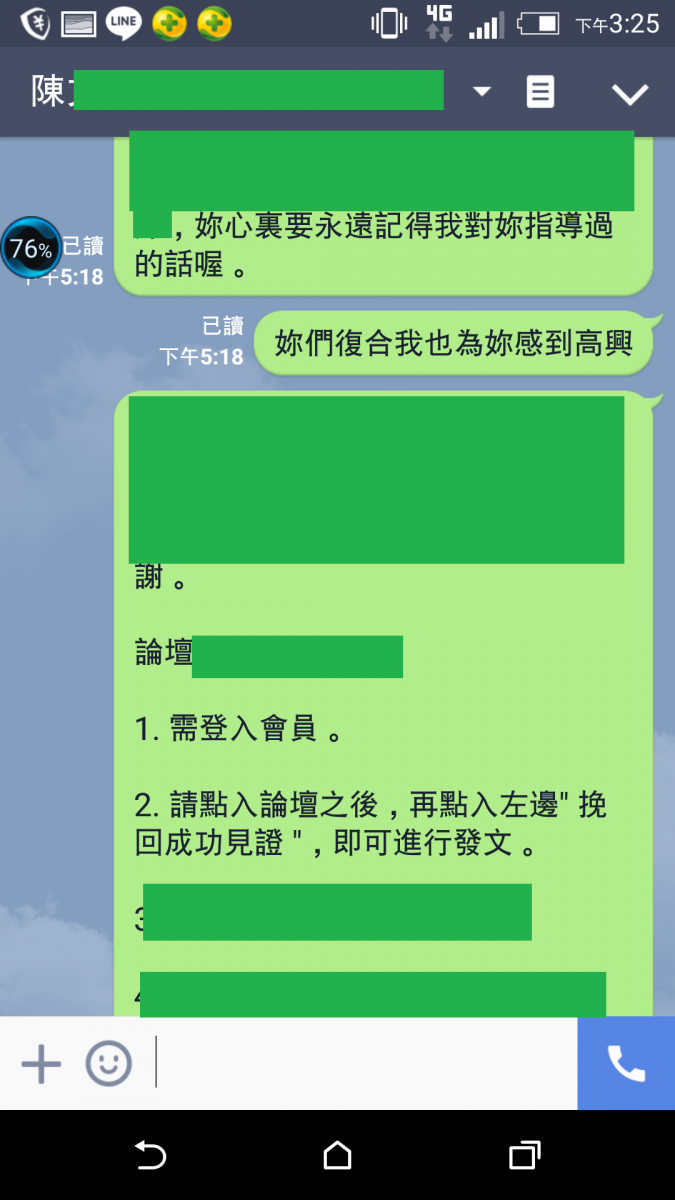Go to home screen via home button
This screenshot has height=1200, width=675.
(x=337, y=1156)
